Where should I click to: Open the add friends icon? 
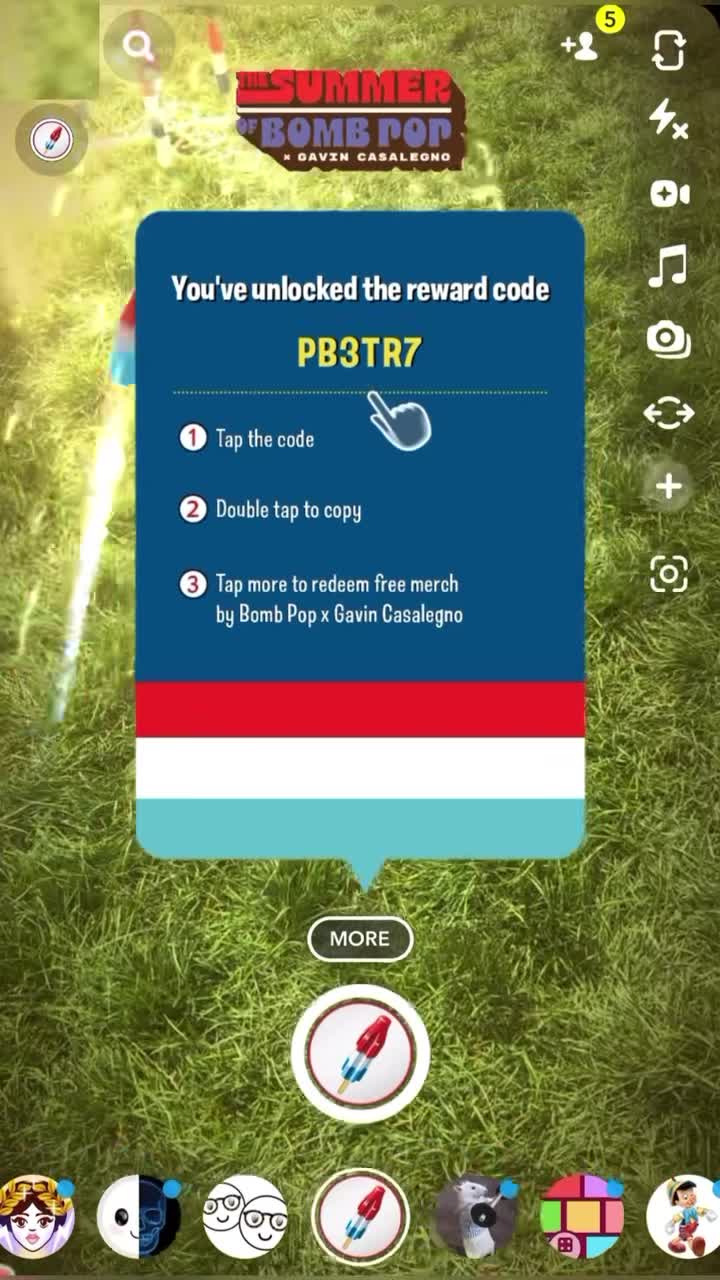pos(579,46)
